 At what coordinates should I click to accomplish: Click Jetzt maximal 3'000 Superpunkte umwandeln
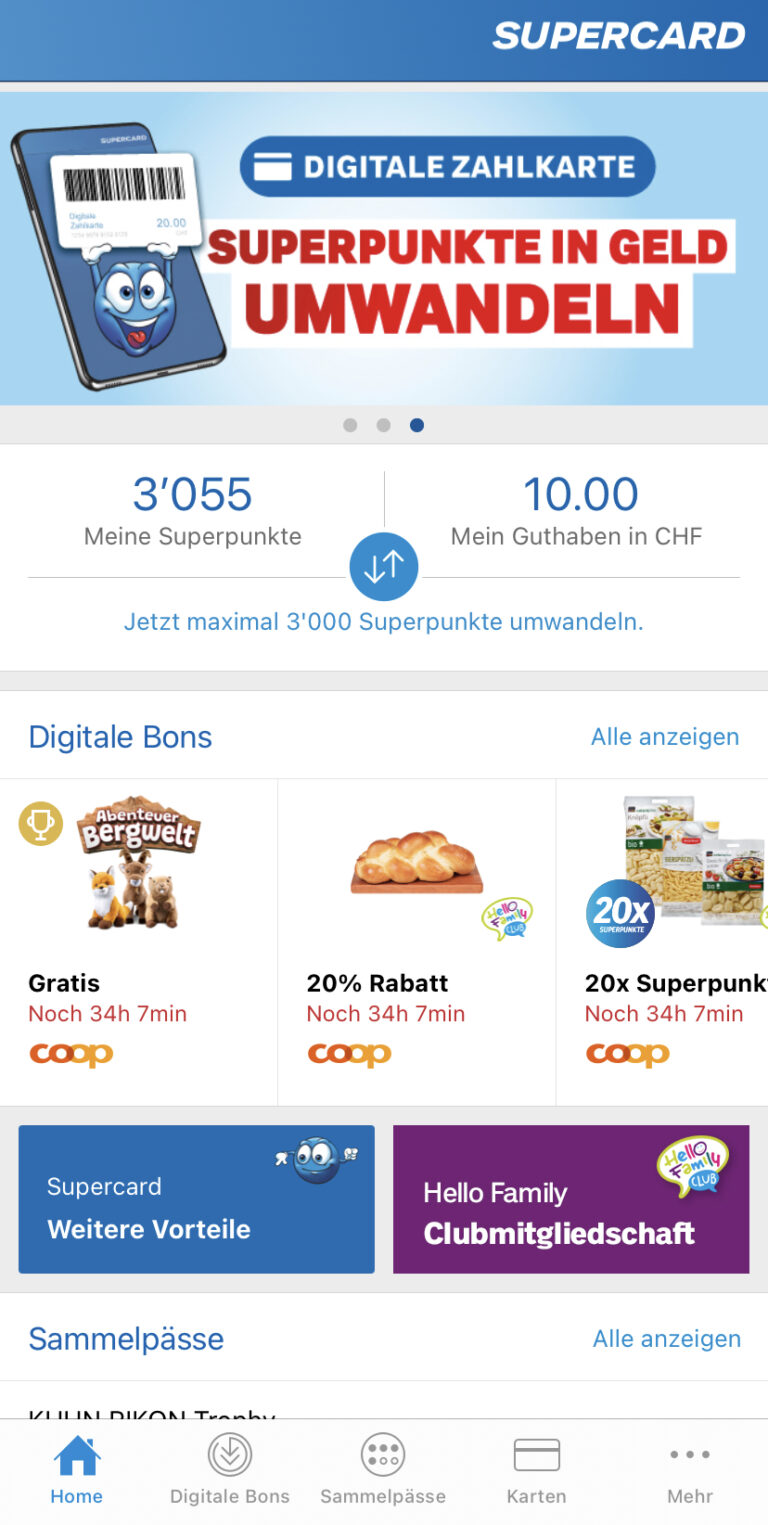(x=384, y=621)
